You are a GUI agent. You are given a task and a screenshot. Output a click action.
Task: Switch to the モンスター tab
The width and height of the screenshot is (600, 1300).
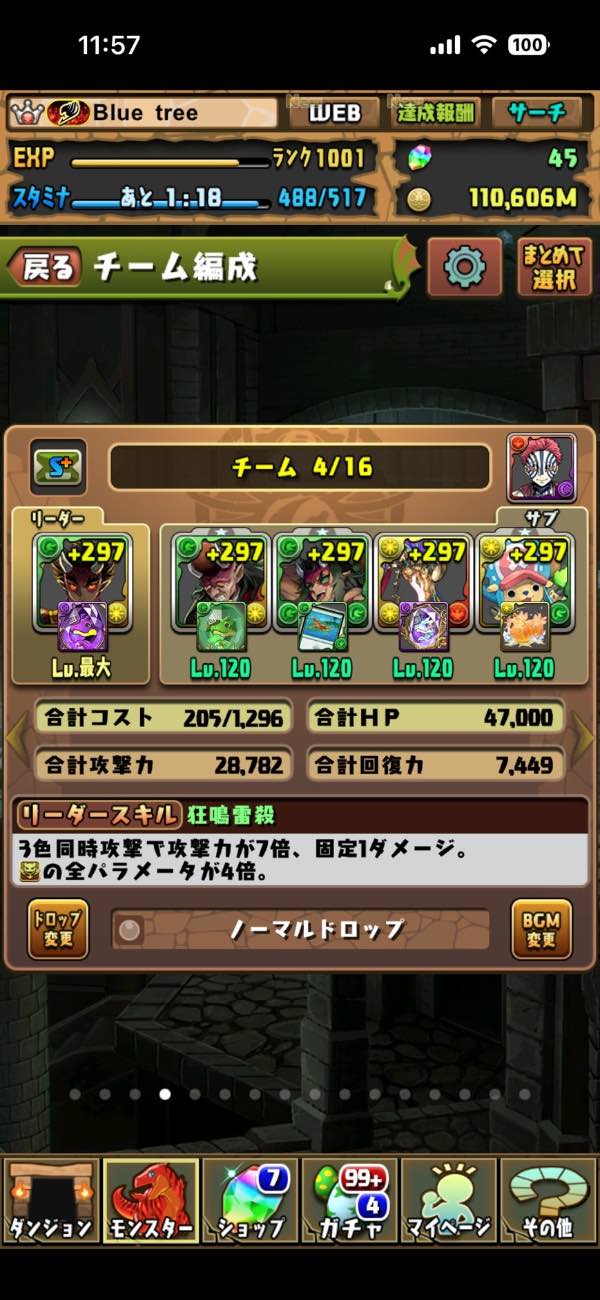[x=150, y=1200]
